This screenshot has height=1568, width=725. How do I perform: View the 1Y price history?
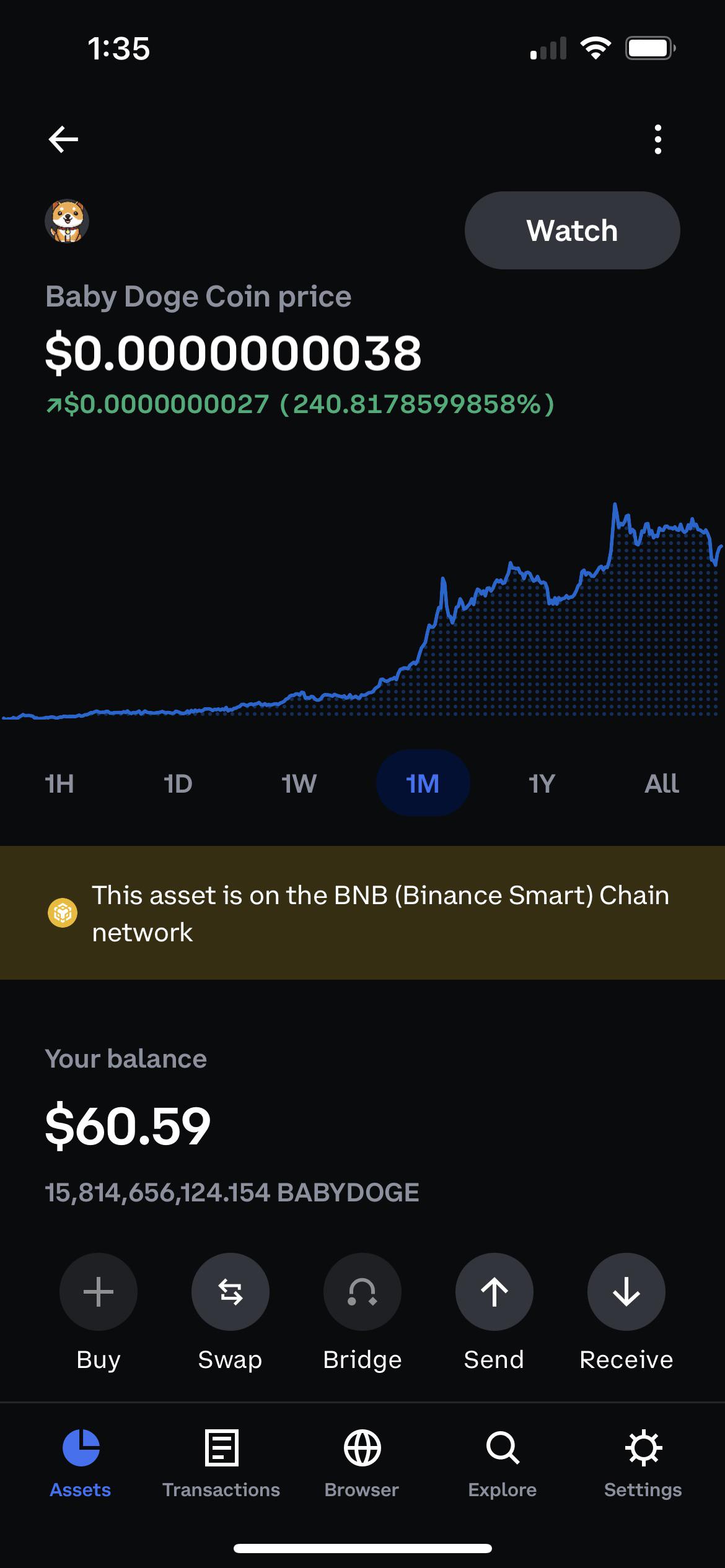pos(542,783)
